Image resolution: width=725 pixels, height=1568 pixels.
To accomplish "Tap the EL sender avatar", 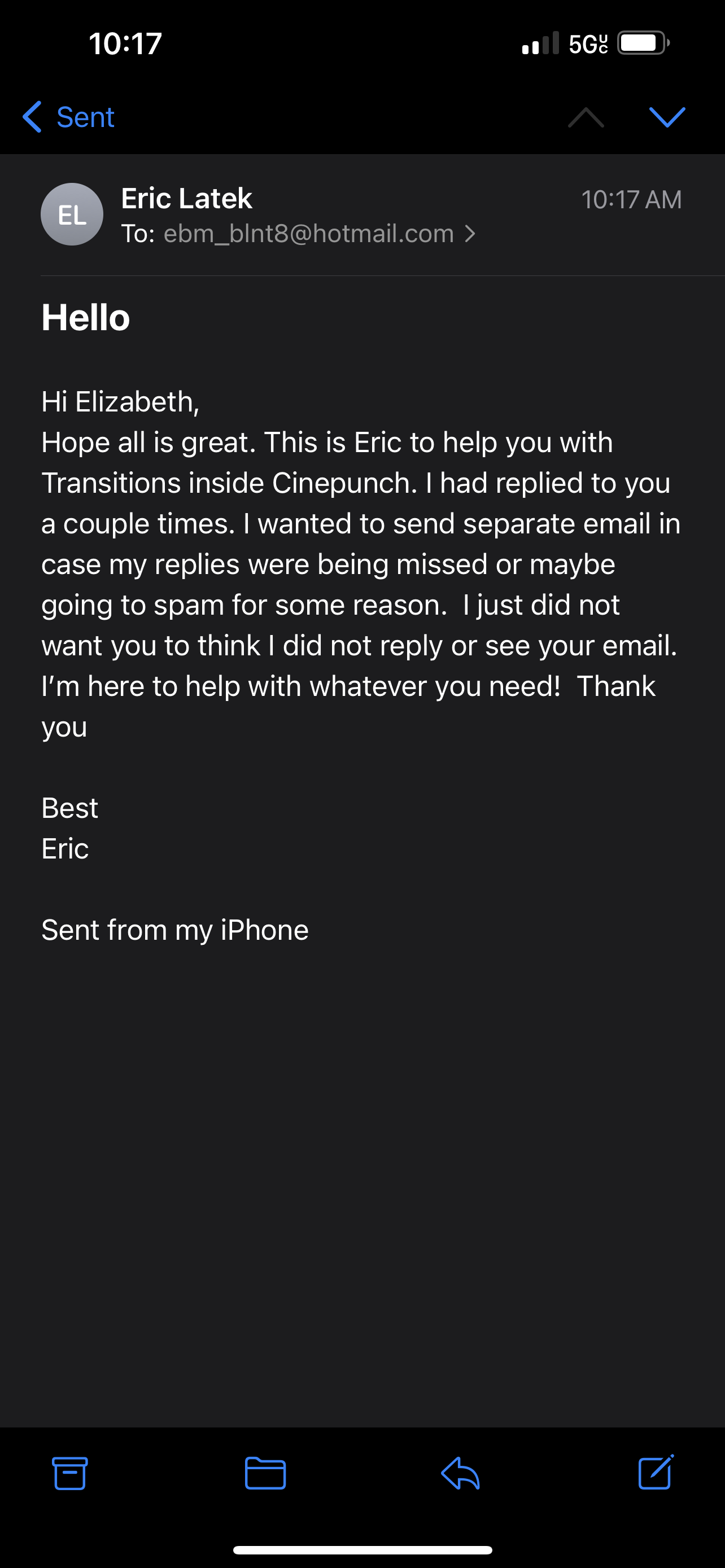I will coord(72,214).
